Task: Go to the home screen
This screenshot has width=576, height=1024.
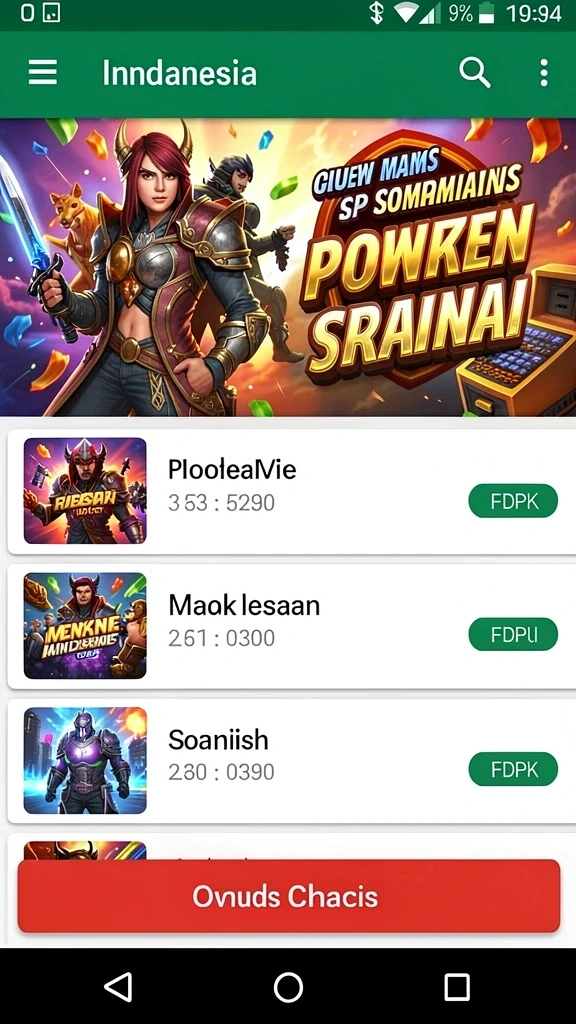Action: (x=288, y=986)
